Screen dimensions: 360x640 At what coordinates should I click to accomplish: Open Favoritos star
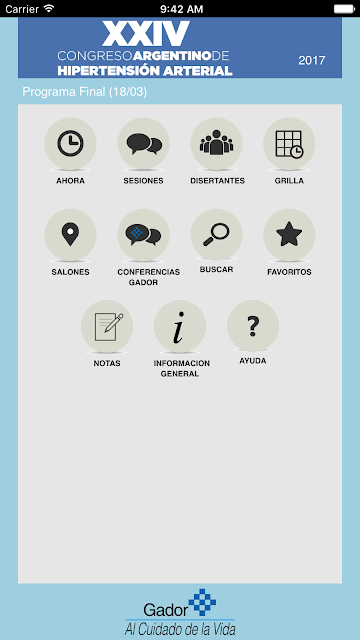(x=289, y=235)
